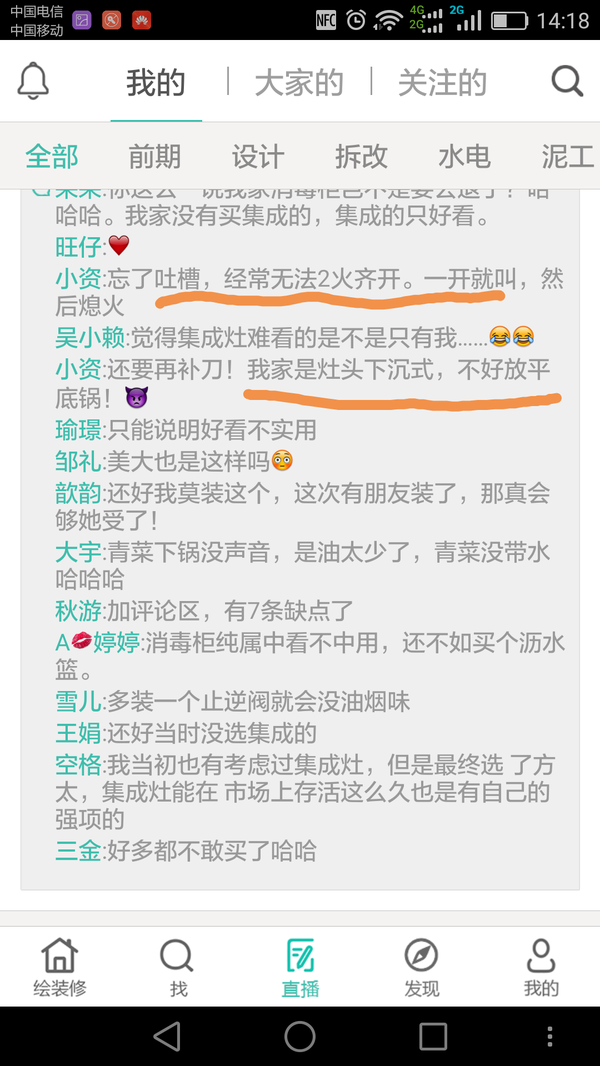Switch to the 关注的 tab
The image size is (600, 1066).
[442, 83]
